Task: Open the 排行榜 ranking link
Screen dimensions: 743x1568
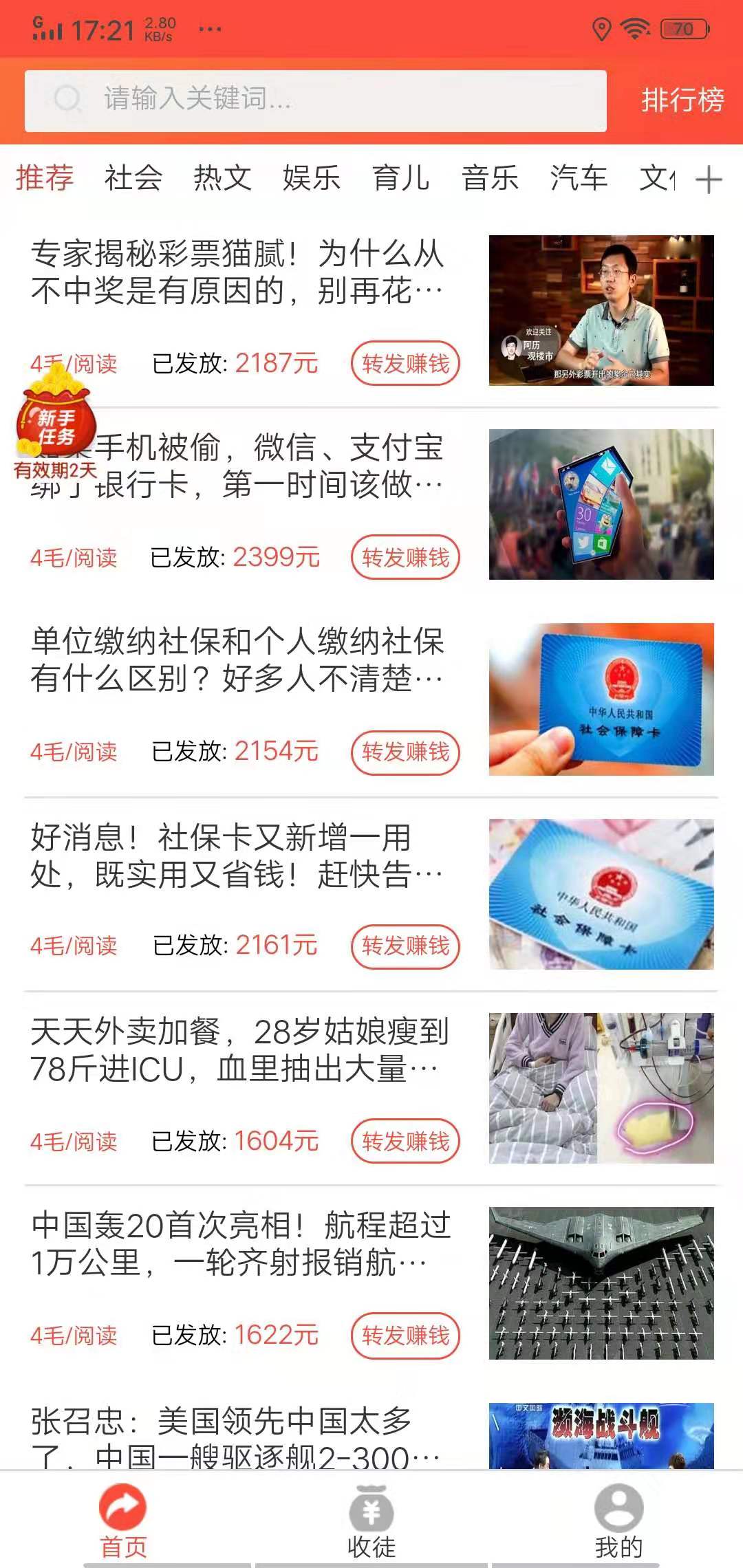Action: [x=682, y=100]
